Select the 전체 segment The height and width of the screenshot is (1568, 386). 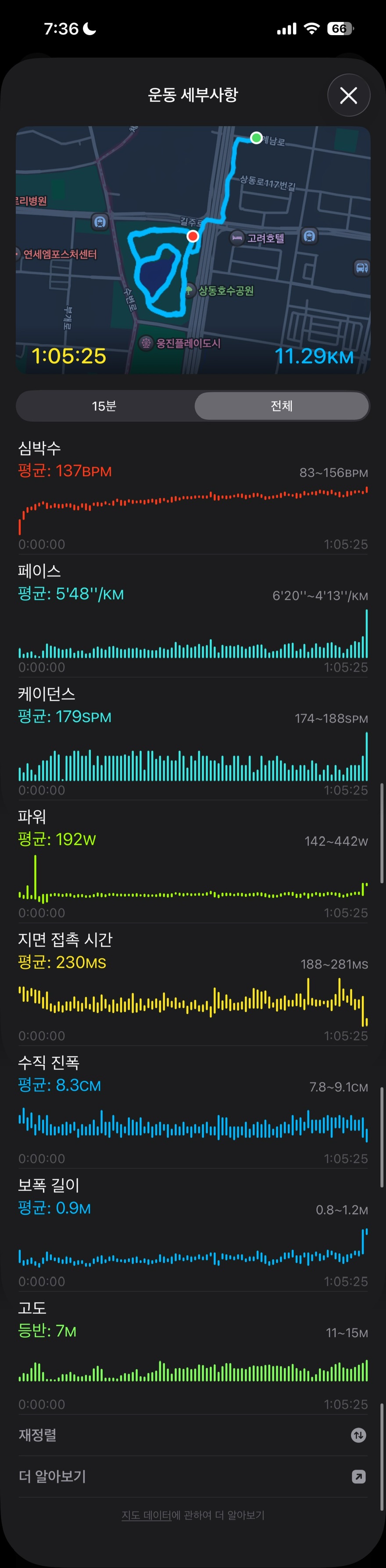pyautogui.click(x=282, y=406)
